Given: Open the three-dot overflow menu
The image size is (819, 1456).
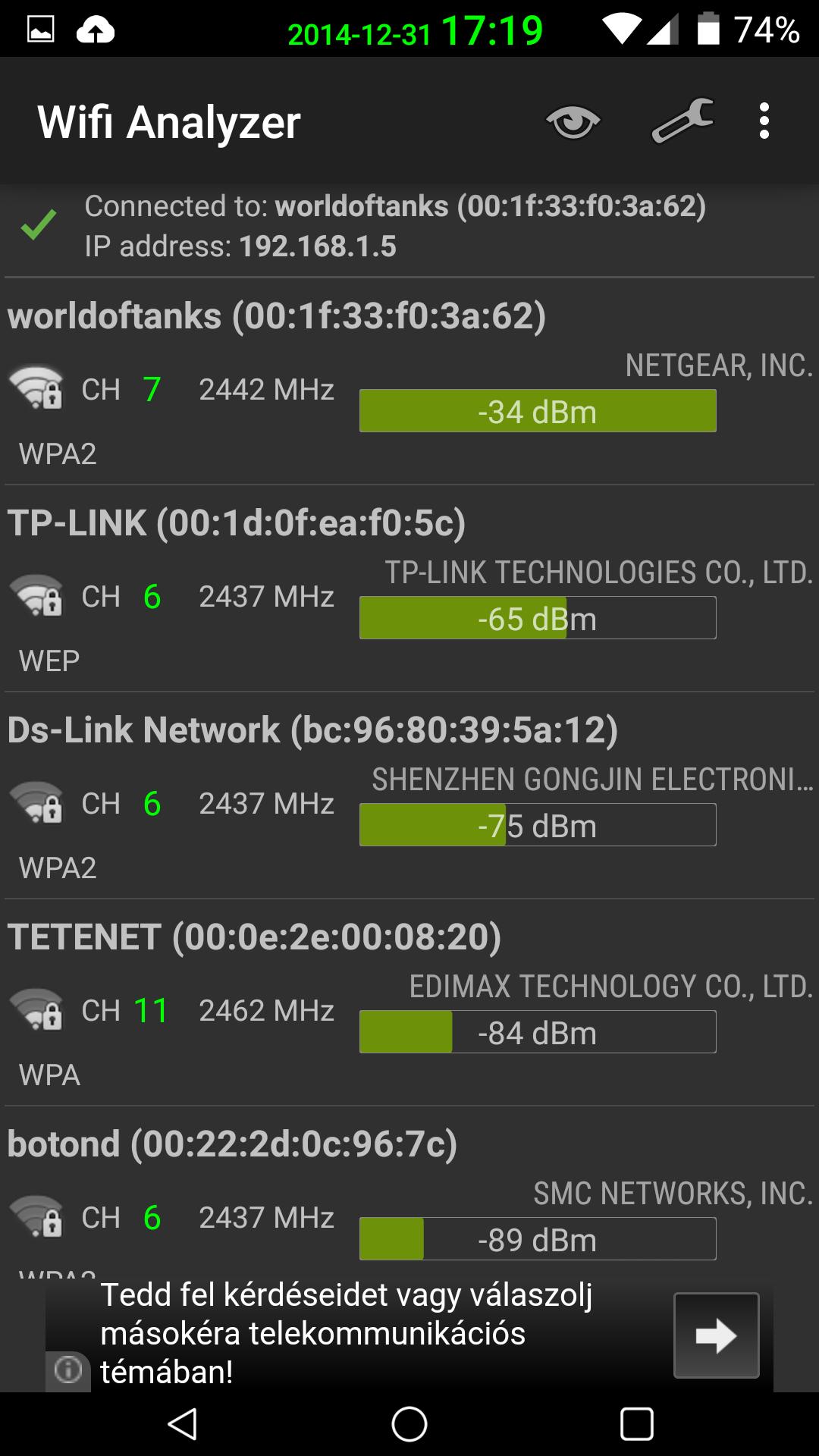Looking at the screenshot, I should [x=764, y=121].
